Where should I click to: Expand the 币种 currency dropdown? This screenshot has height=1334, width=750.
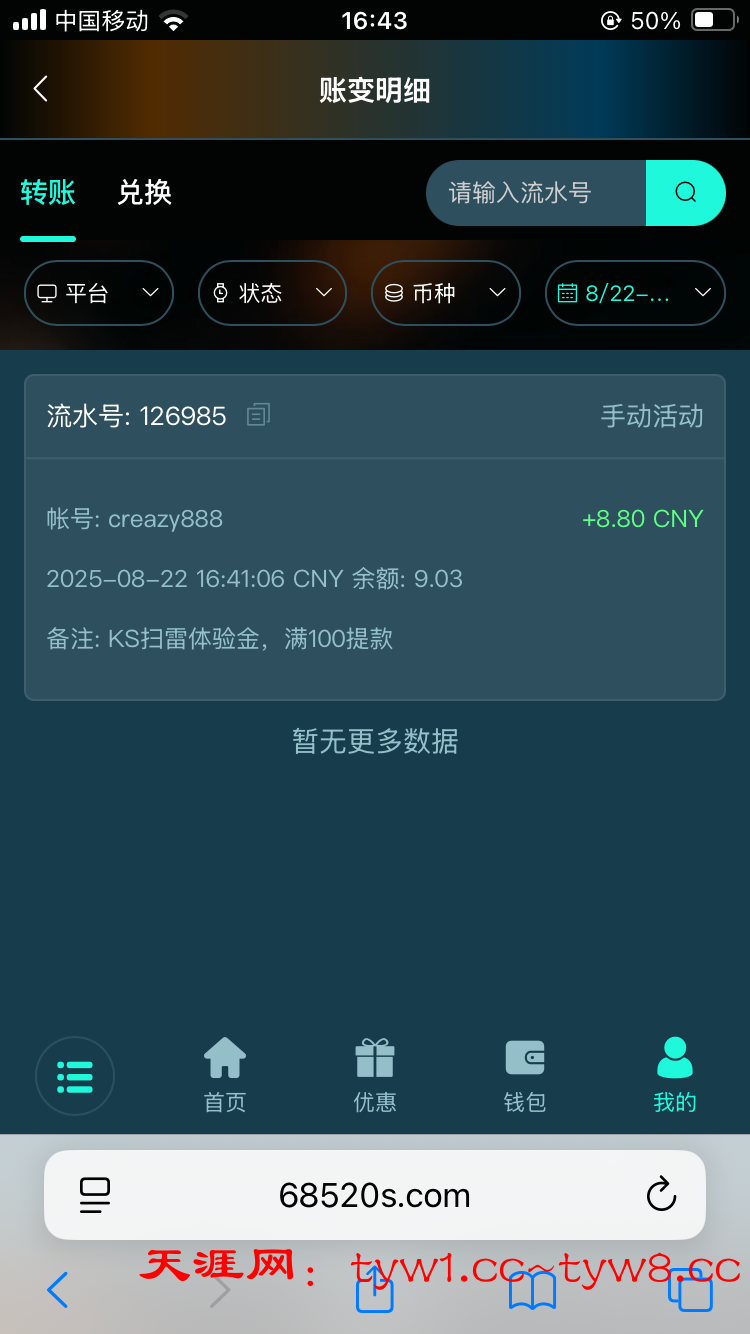point(445,293)
